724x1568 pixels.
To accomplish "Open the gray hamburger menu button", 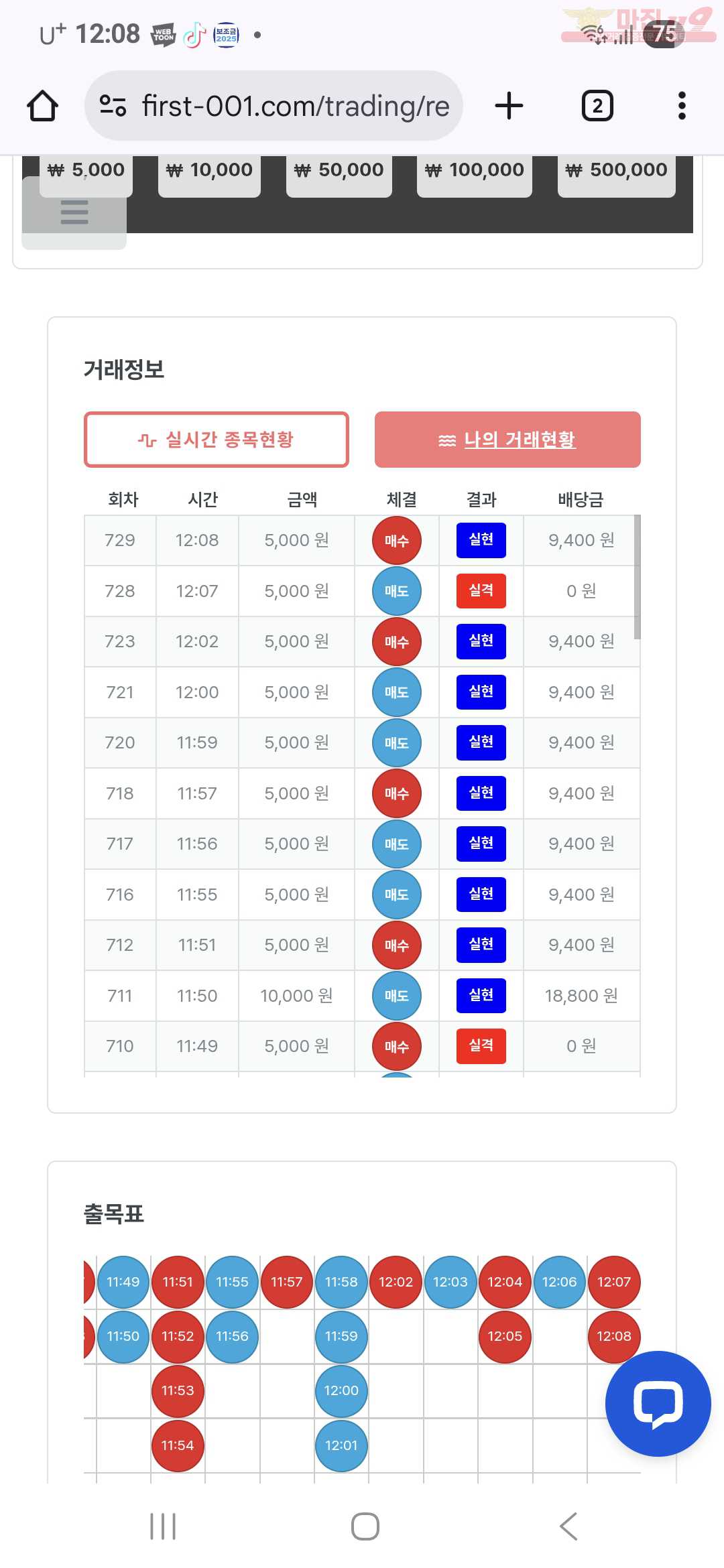I will (74, 213).
